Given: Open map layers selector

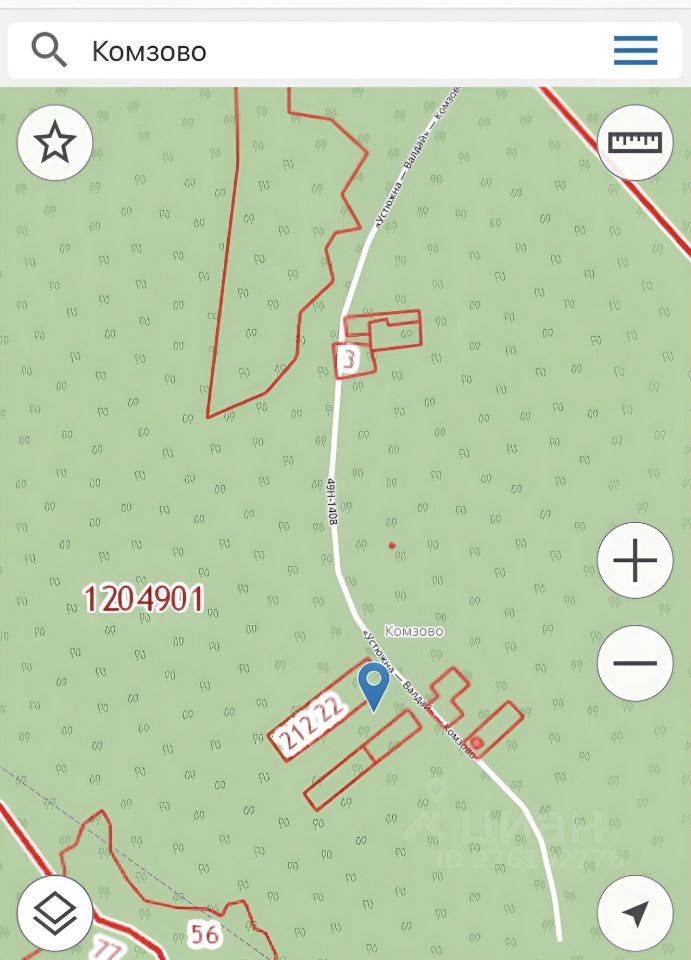Looking at the screenshot, I should tap(55, 913).
